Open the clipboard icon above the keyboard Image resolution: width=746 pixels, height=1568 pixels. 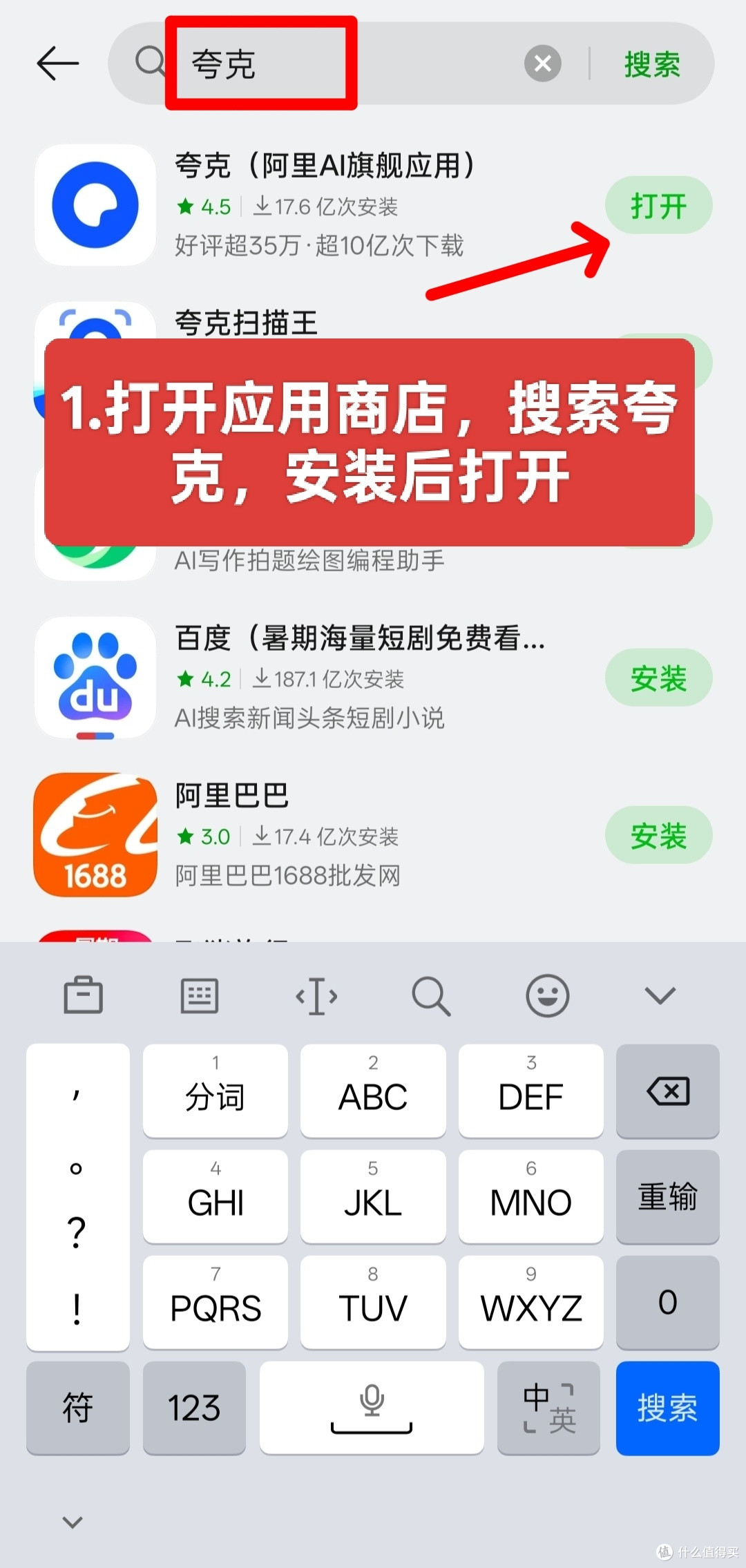coord(84,995)
